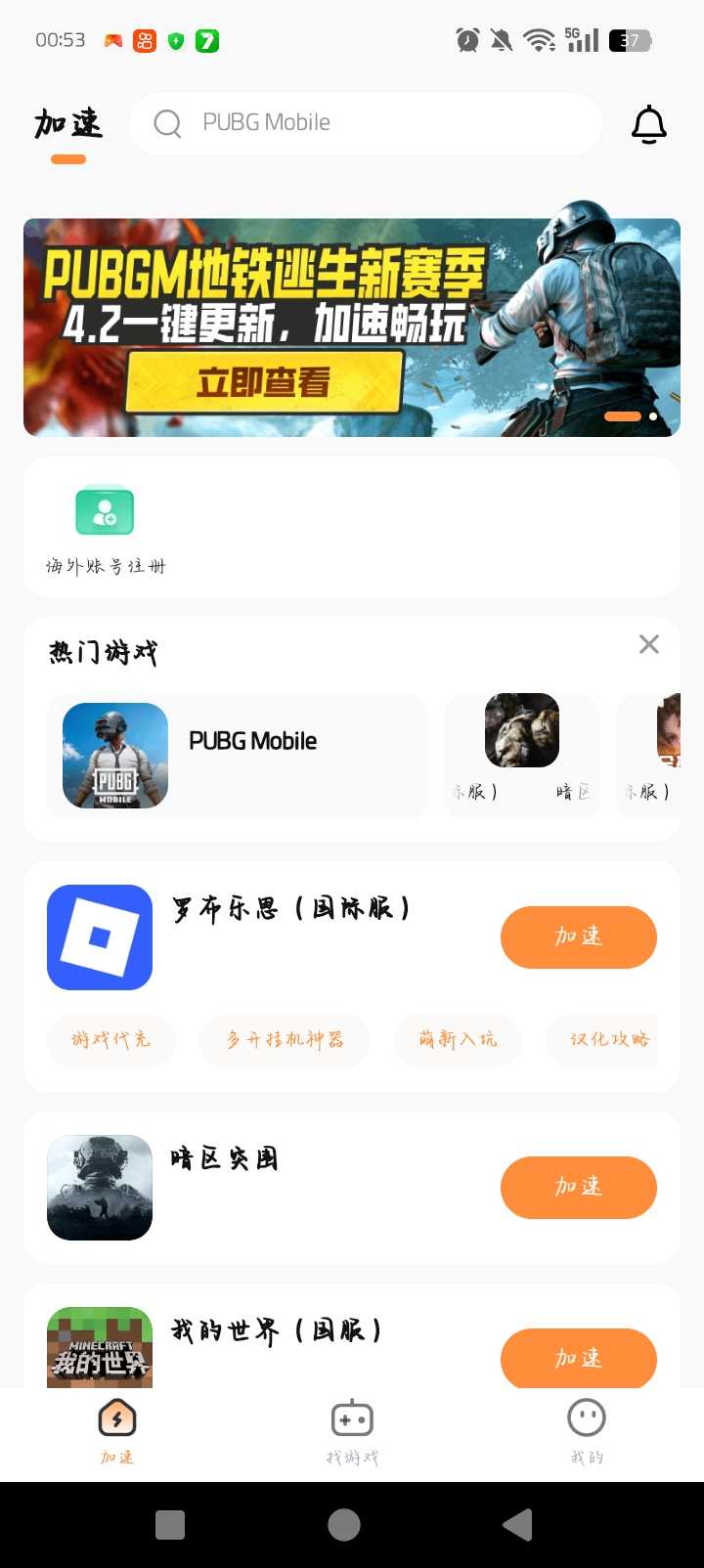This screenshot has width=704, height=1568.
Task: Tap 加速 for 罗布乐思（国际服）
Action: coord(578,936)
